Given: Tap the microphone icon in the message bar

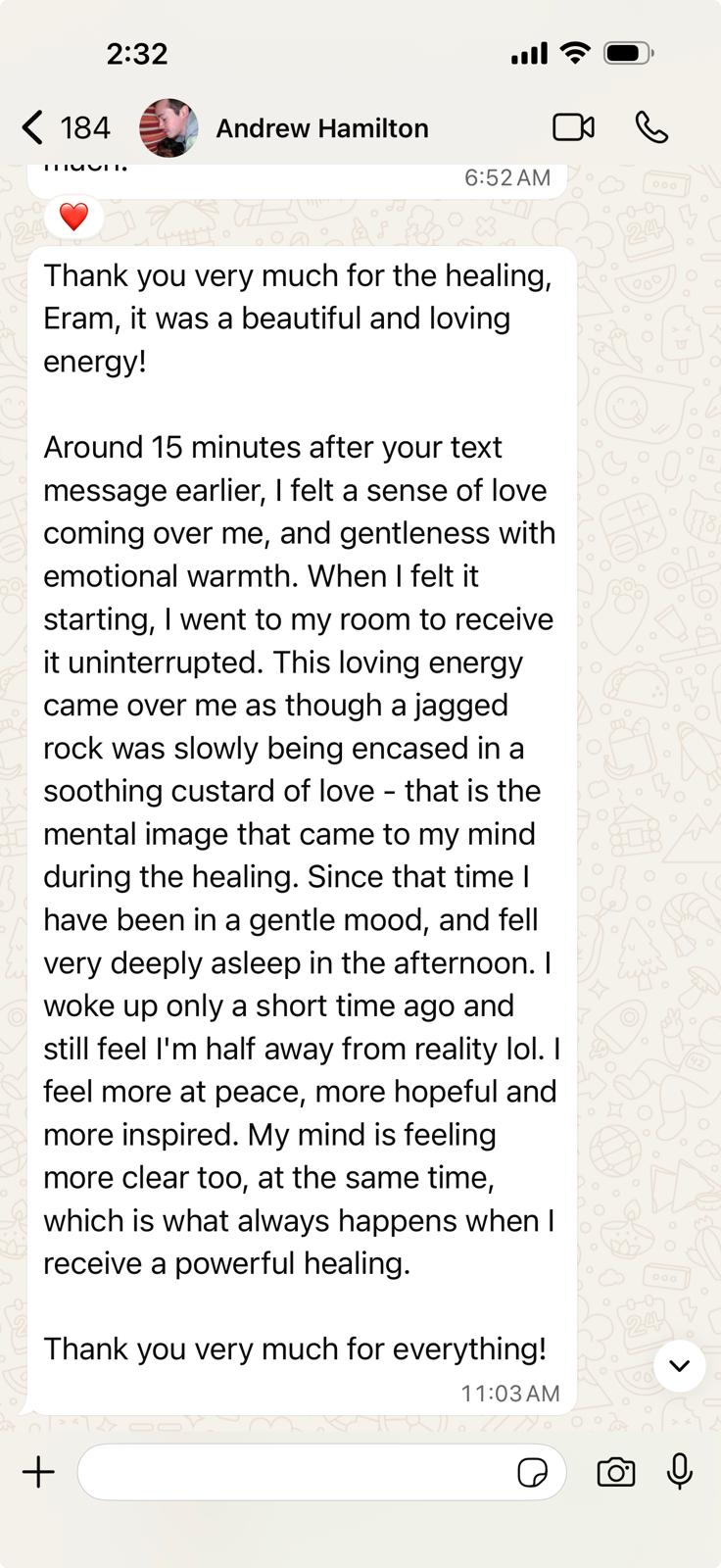Looking at the screenshot, I should pyautogui.click(x=680, y=1472).
